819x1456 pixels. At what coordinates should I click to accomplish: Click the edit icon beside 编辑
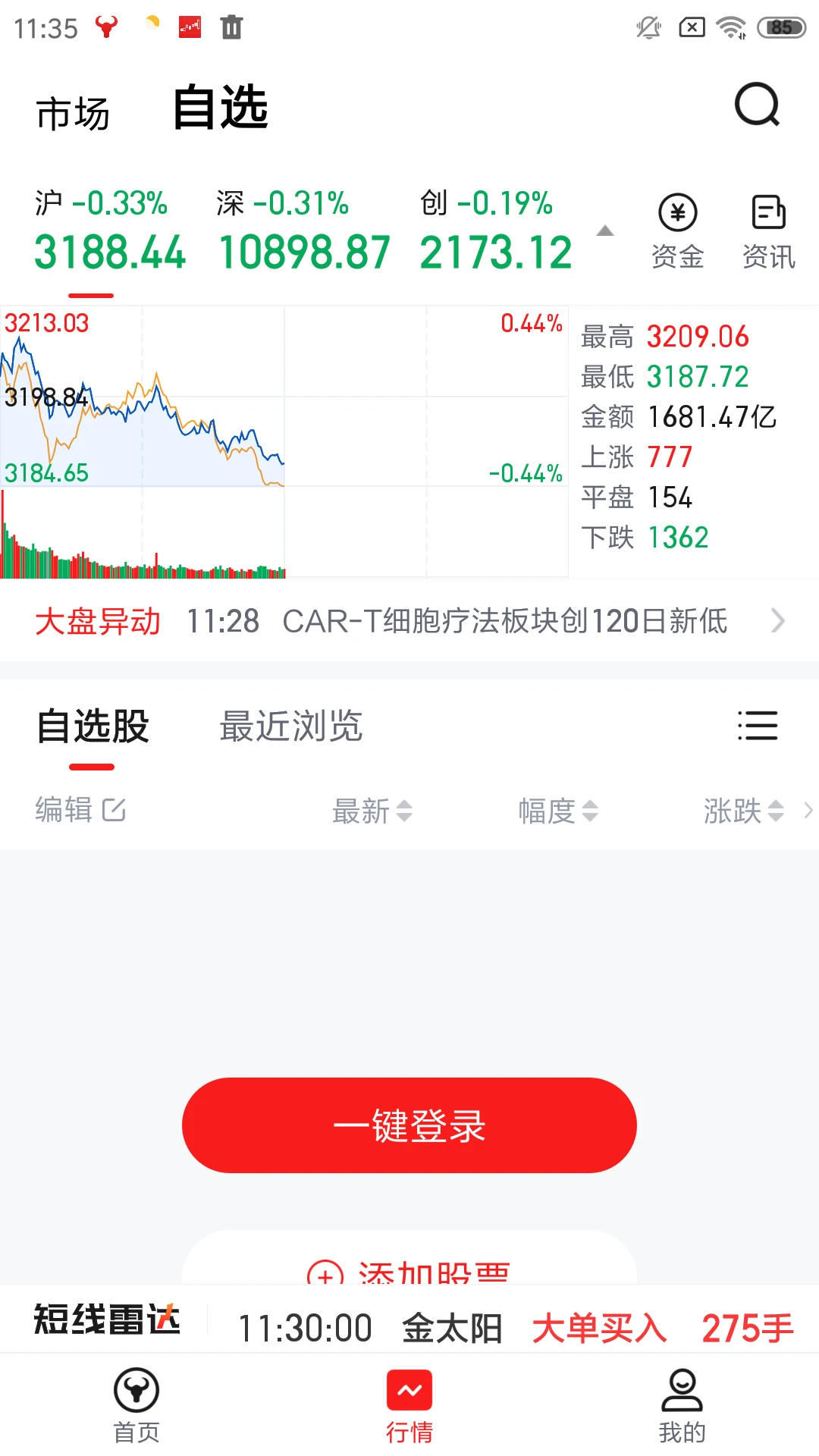click(x=112, y=809)
